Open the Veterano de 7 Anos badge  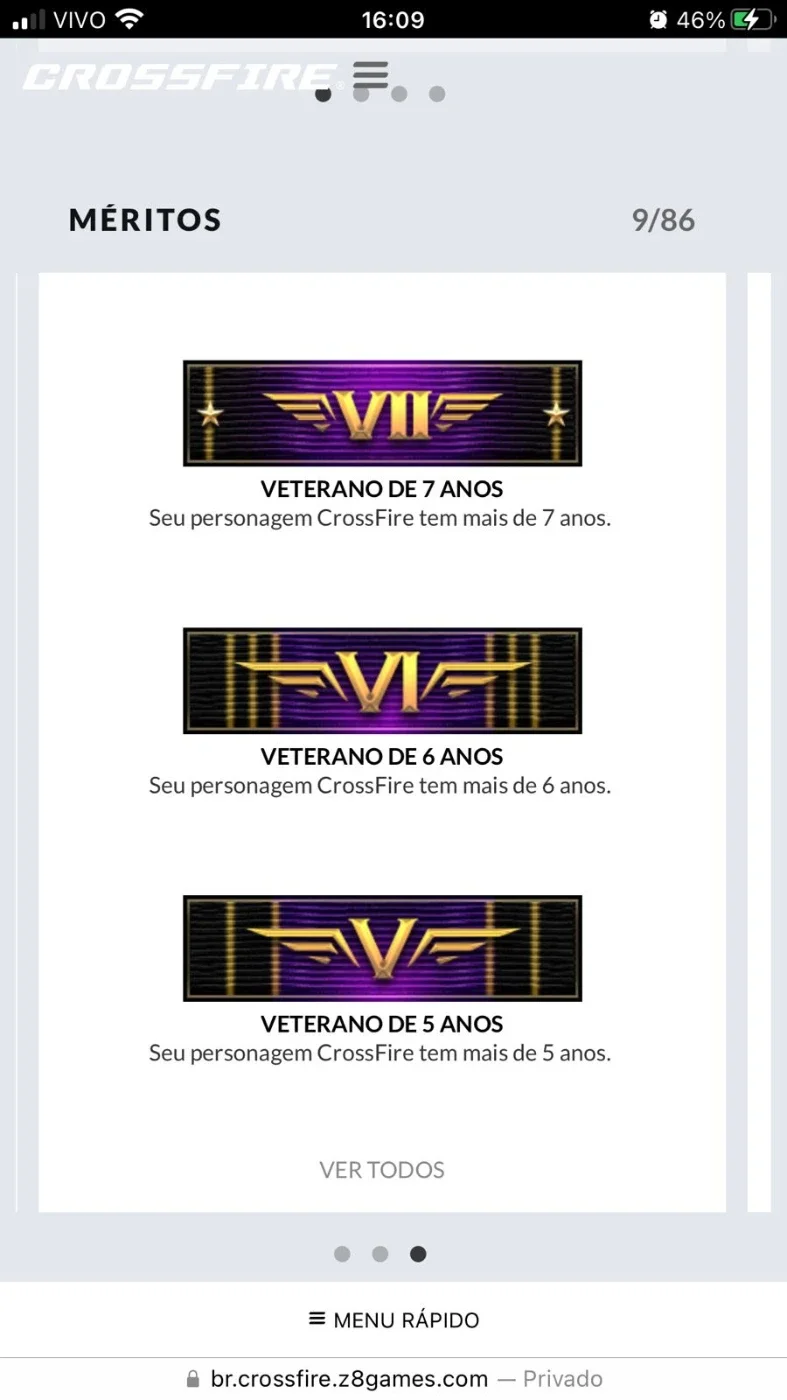382,413
